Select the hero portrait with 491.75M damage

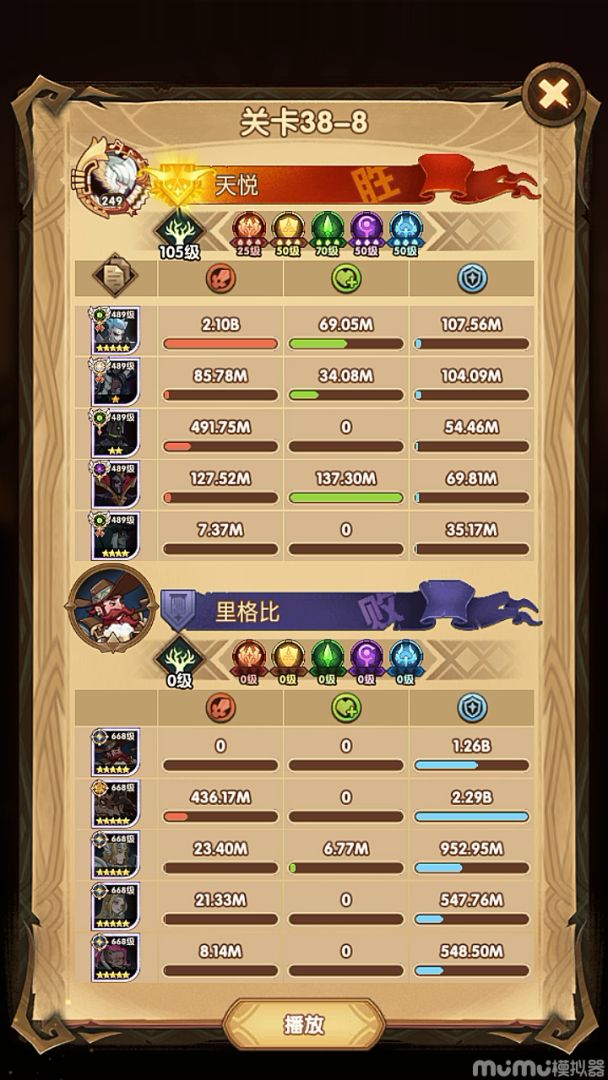(x=114, y=433)
